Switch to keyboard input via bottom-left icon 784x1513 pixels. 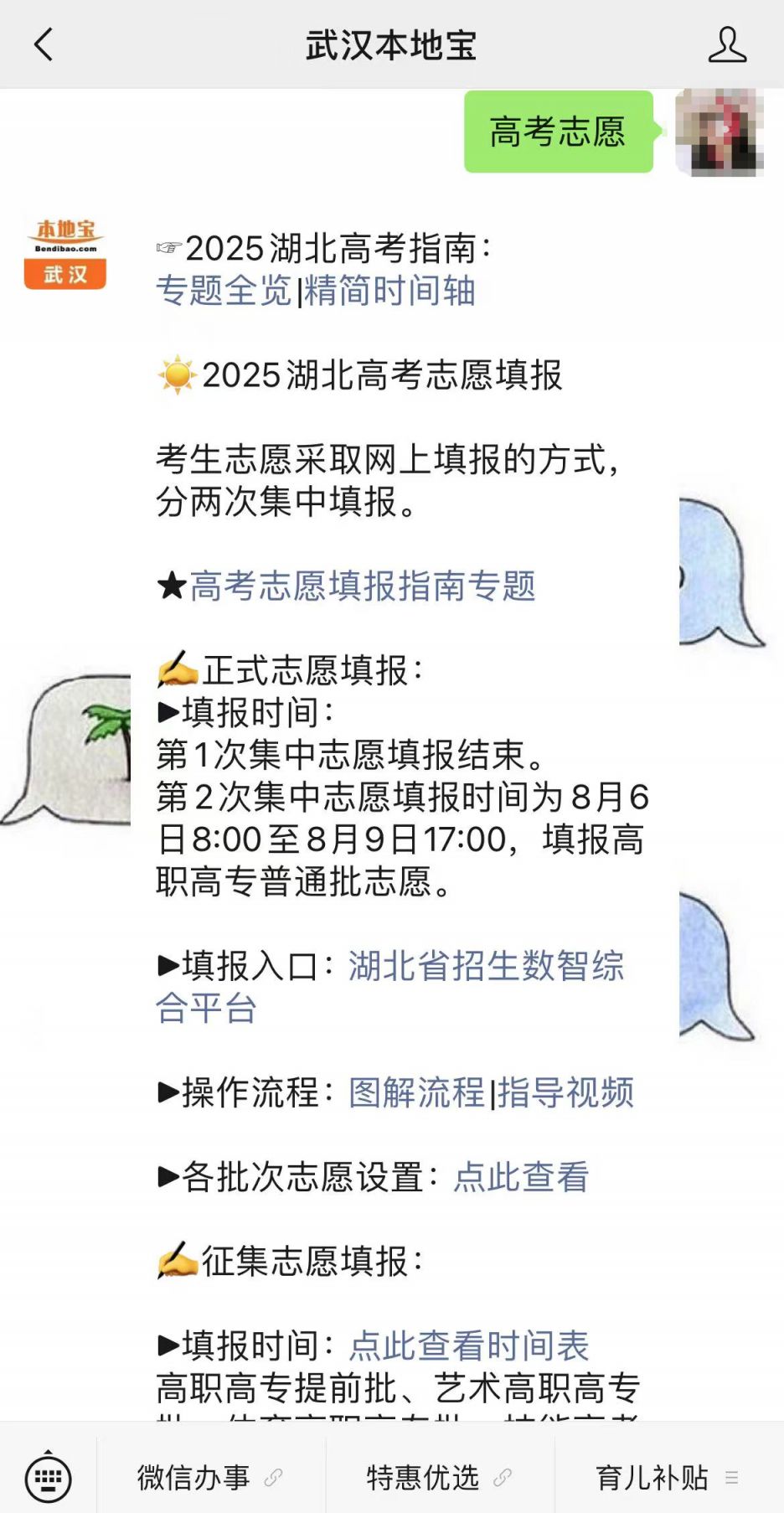[48, 1477]
